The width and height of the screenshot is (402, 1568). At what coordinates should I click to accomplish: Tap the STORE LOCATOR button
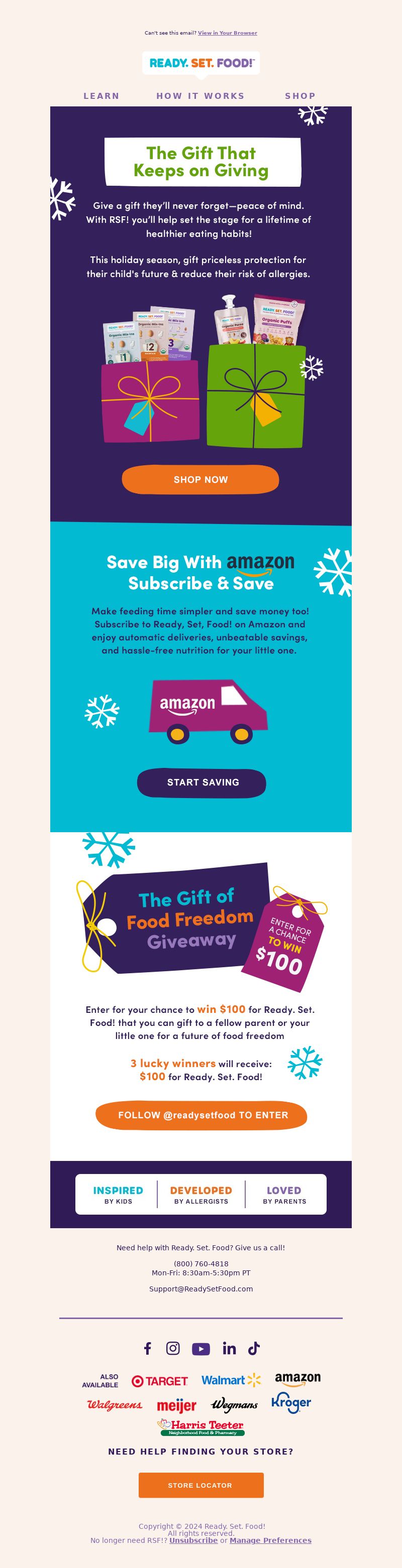pyautogui.click(x=201, y=1485)
